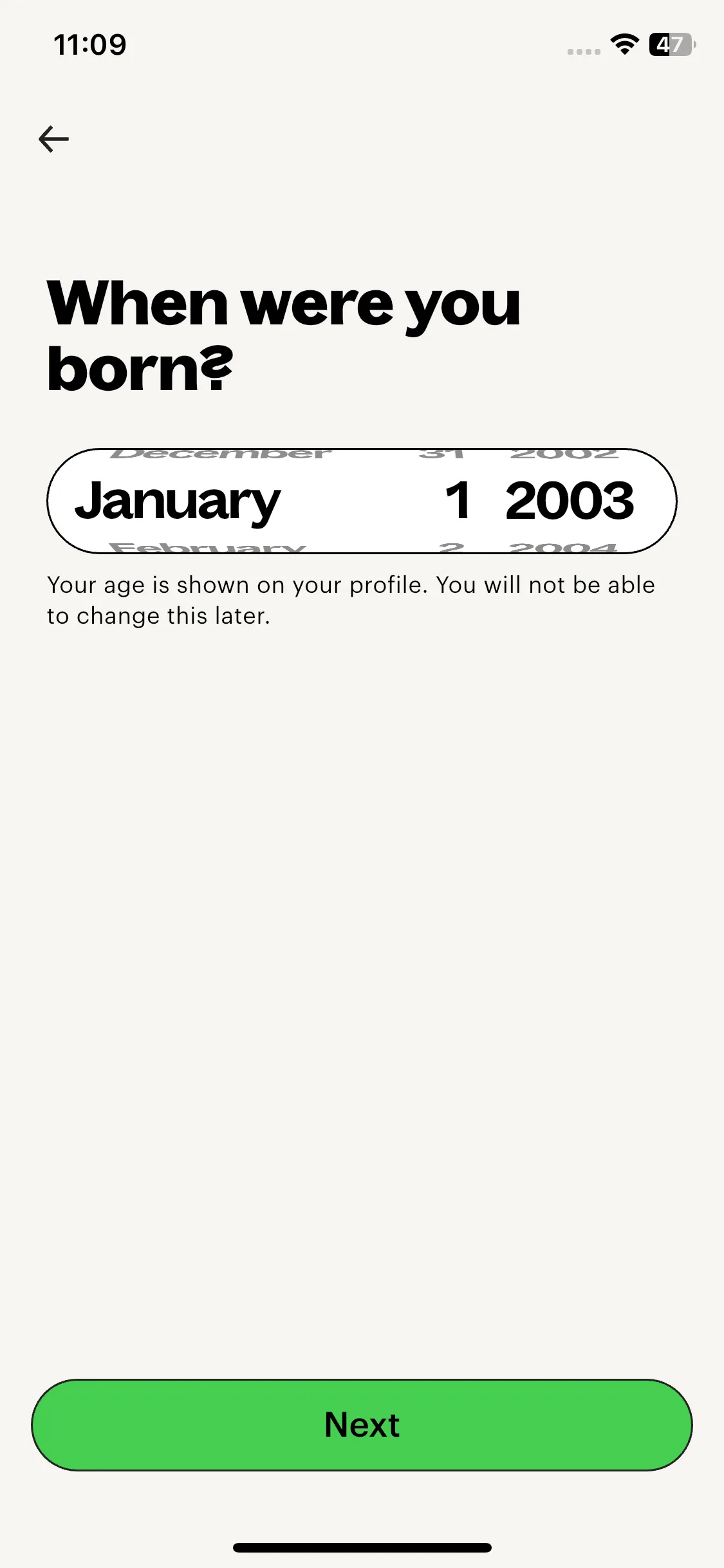Pick year 2004 in the date picker
Image resolution: width=724 pixels, height=1568 pixels.
tap(563, 547)
